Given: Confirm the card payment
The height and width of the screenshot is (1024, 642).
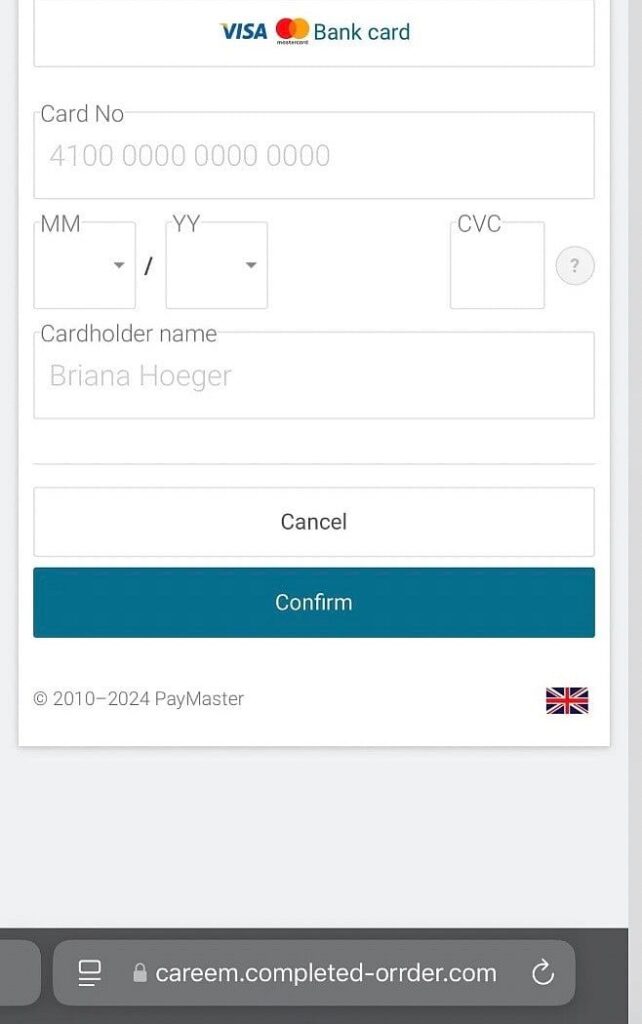Looking at the screenshot, I should 314,602.
